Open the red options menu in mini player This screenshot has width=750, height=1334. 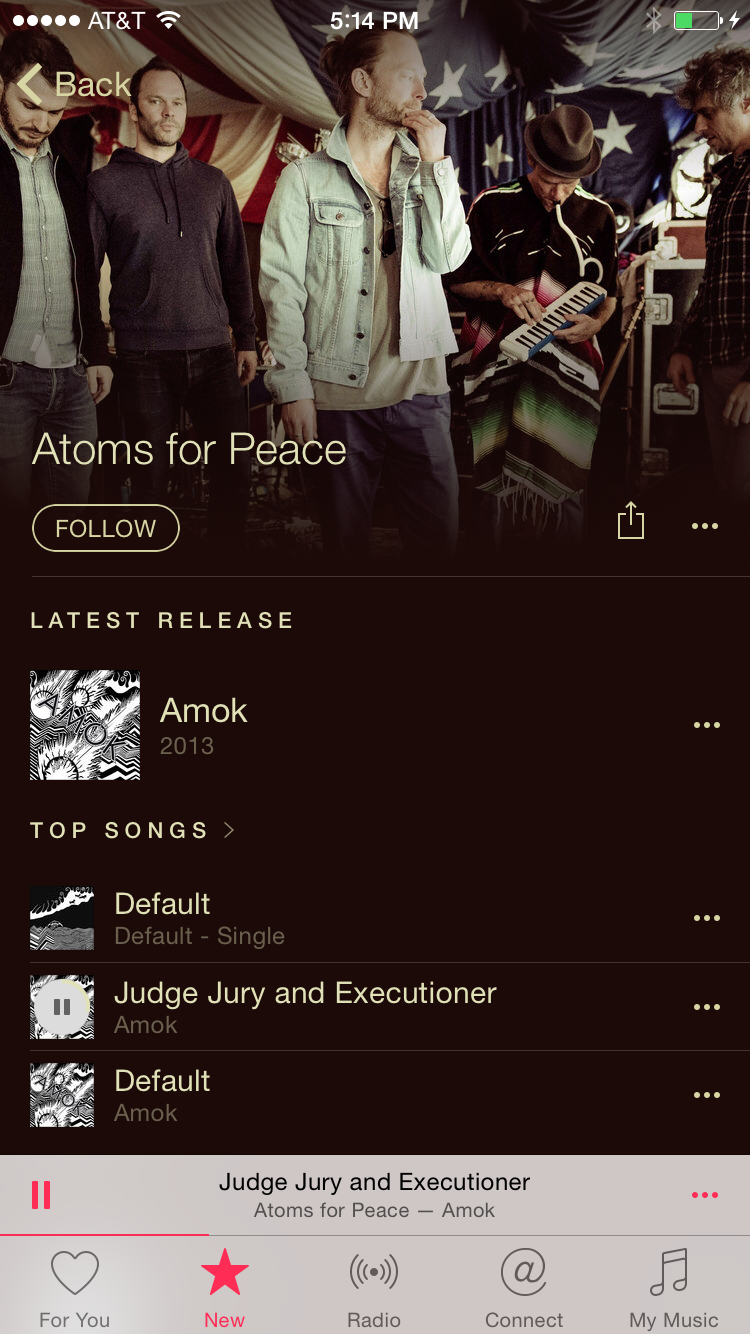pyautogui.click(x=705, y=1195)
